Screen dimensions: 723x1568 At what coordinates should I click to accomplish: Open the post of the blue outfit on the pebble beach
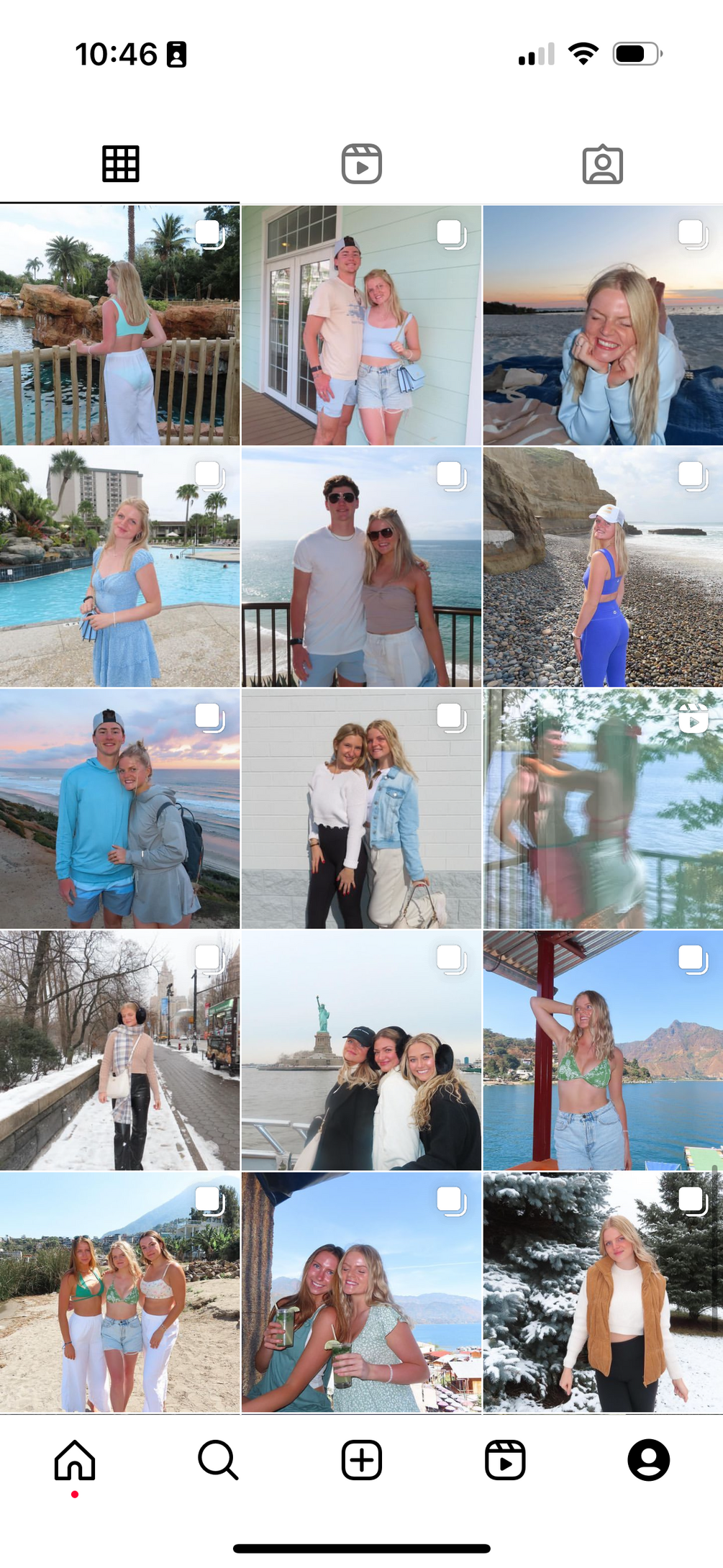coord(603,566)
